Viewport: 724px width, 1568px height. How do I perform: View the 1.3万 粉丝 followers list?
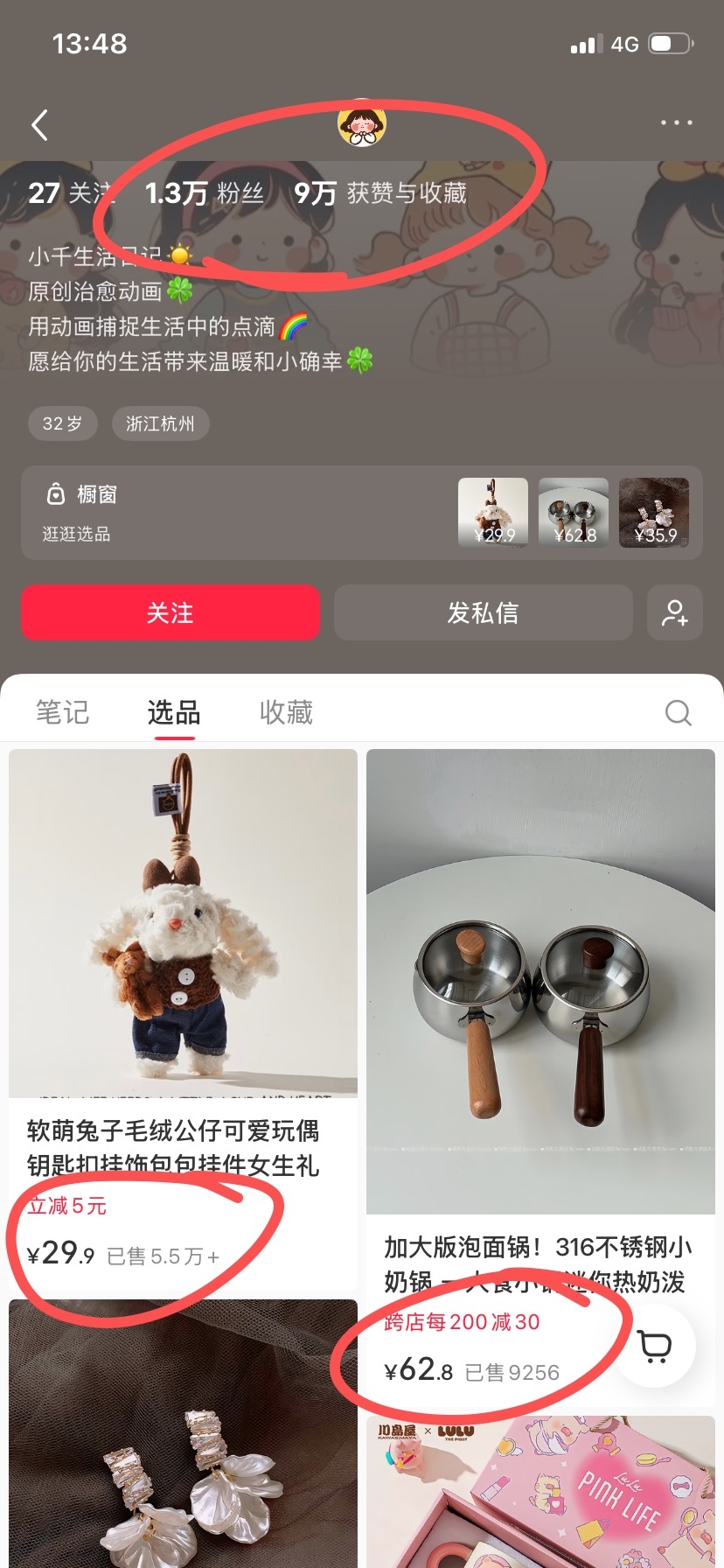pyautogui.click(x=205, y=192)
